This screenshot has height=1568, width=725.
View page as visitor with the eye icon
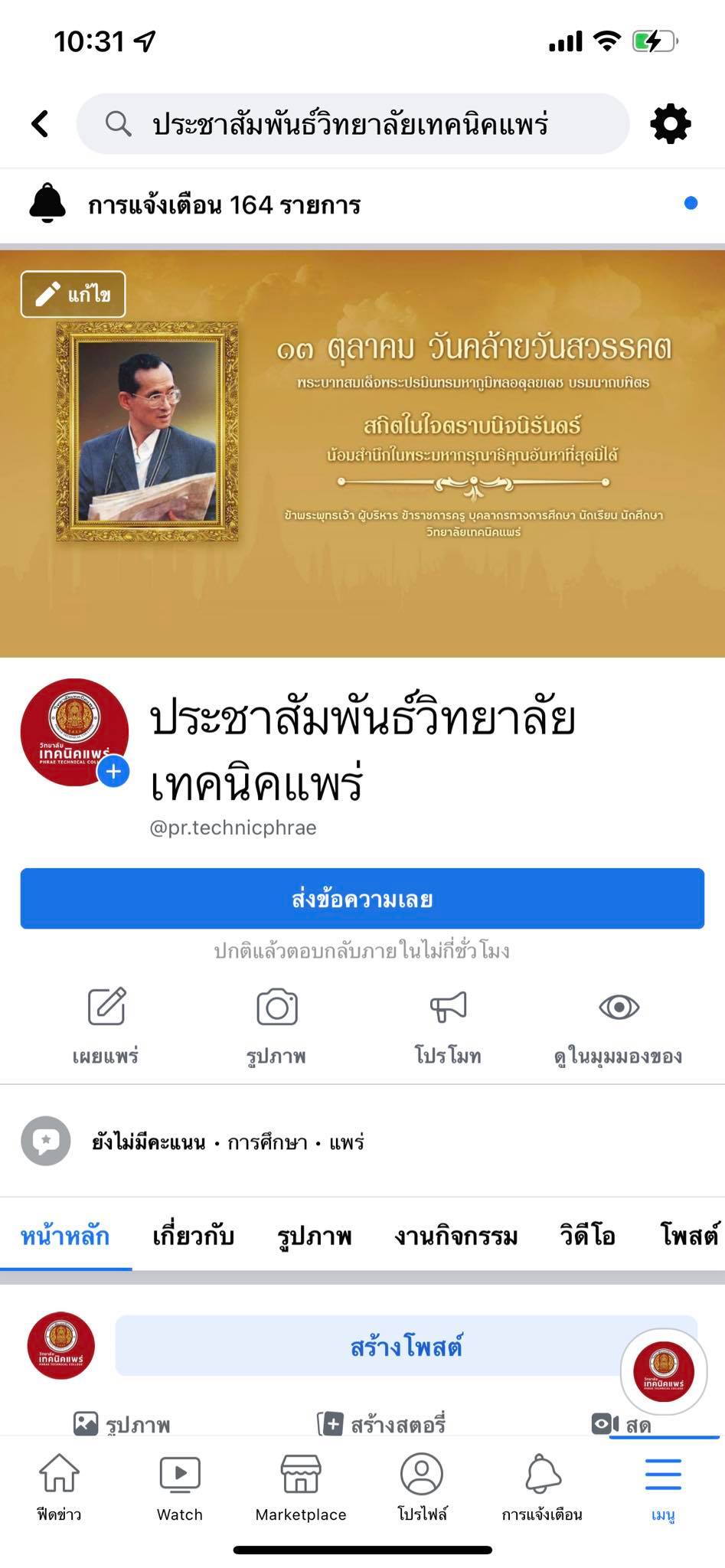pyautogui.click(x=619, y=1024)
